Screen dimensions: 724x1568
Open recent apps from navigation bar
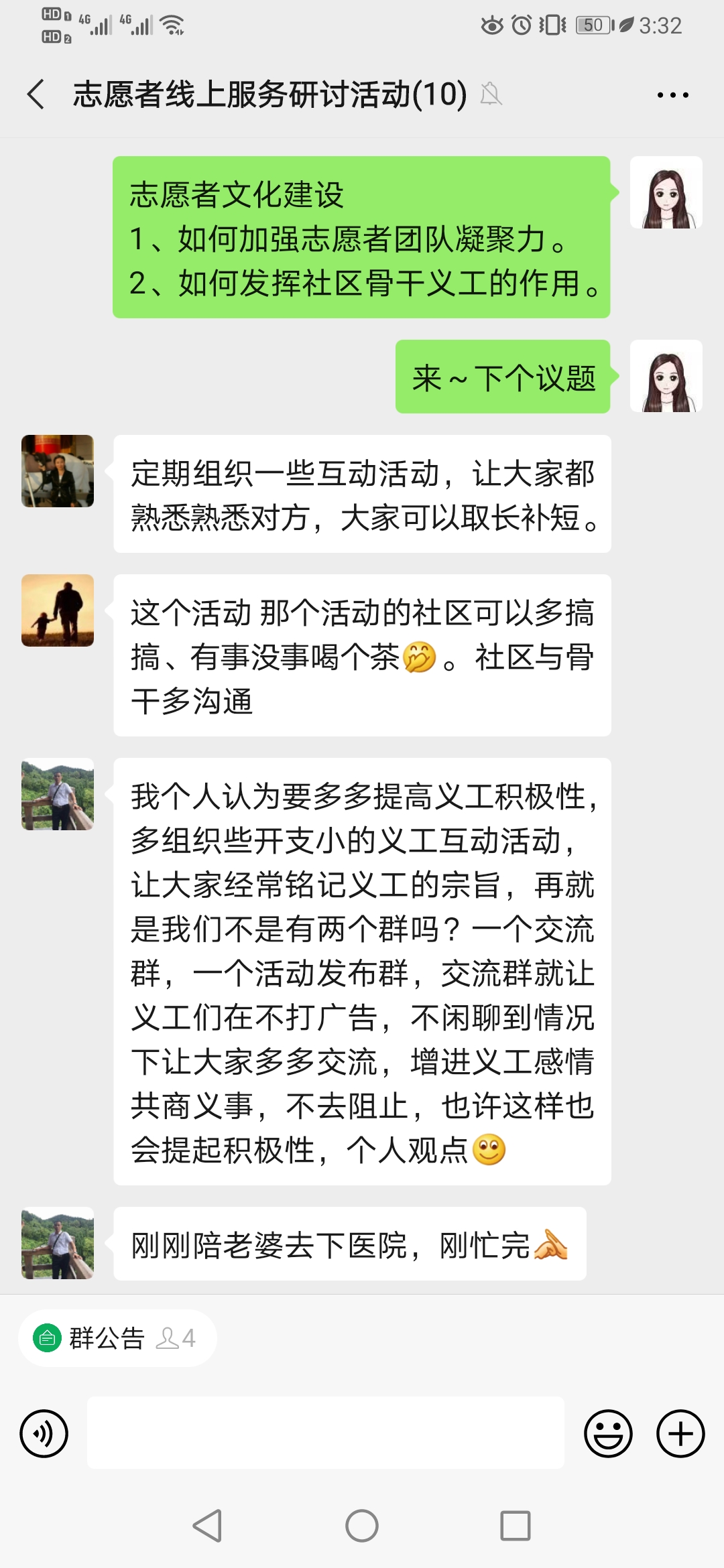(516, 1526)
